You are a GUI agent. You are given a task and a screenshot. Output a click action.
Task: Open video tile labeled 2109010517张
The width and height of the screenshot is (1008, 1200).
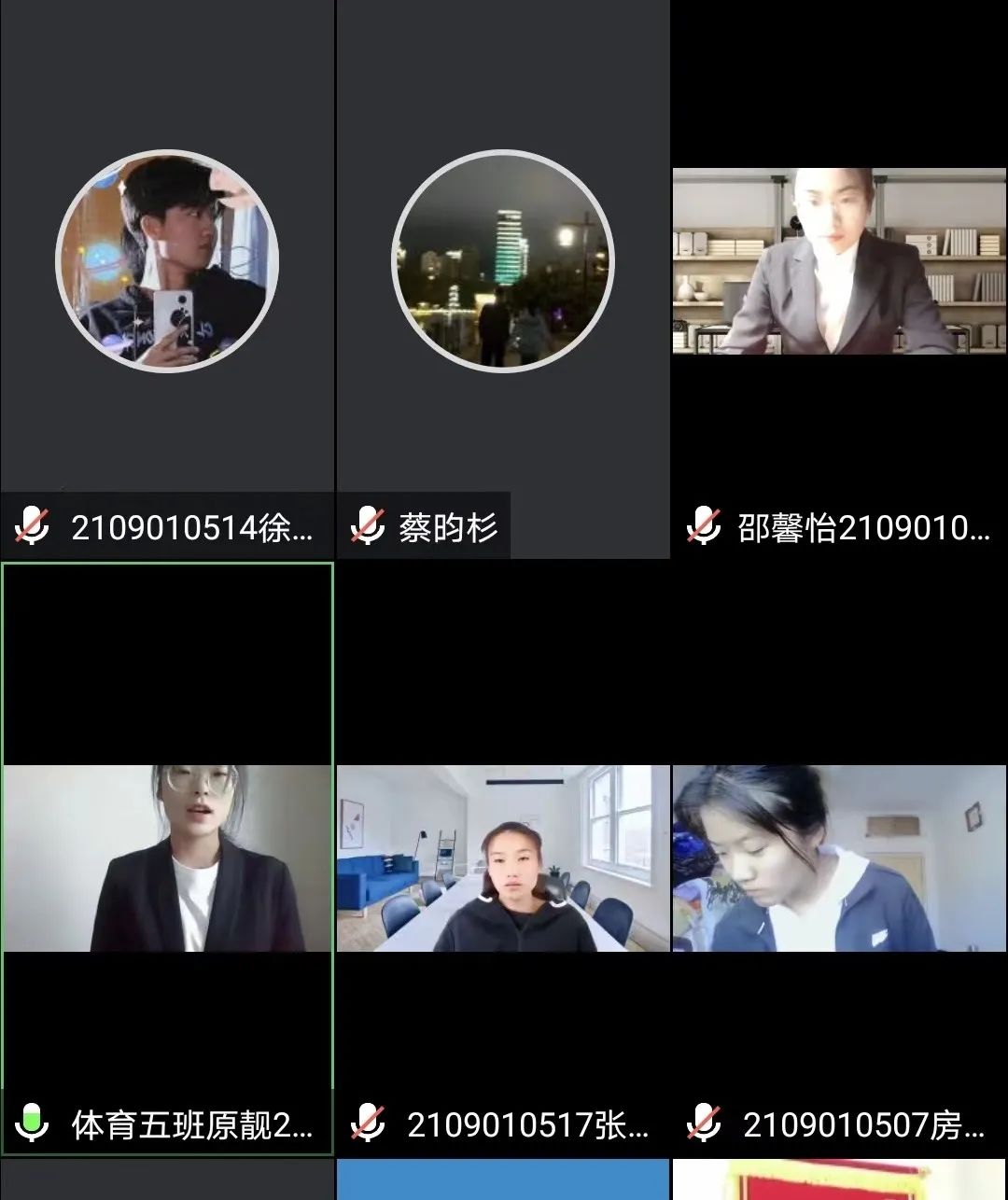[x=503, y=858]
